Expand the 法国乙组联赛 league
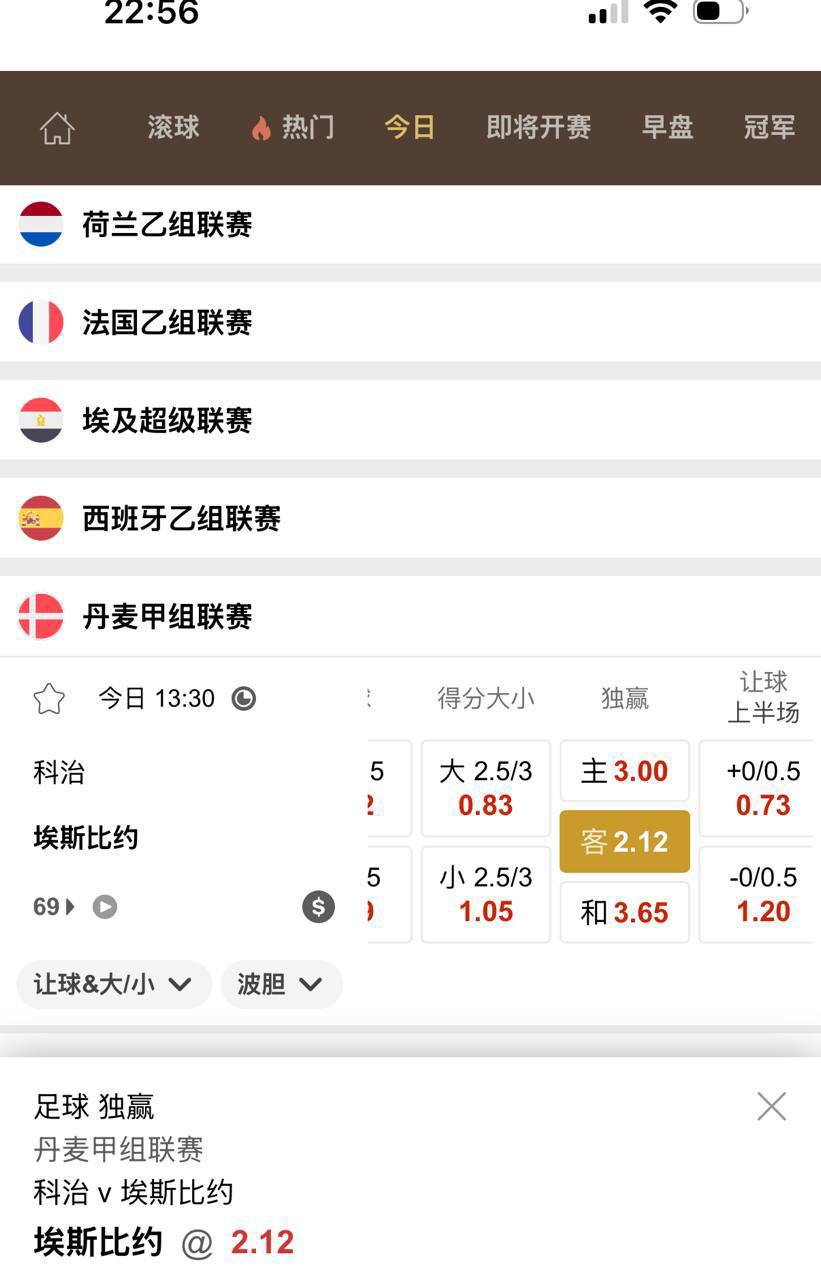 click(x=167, y=322)
